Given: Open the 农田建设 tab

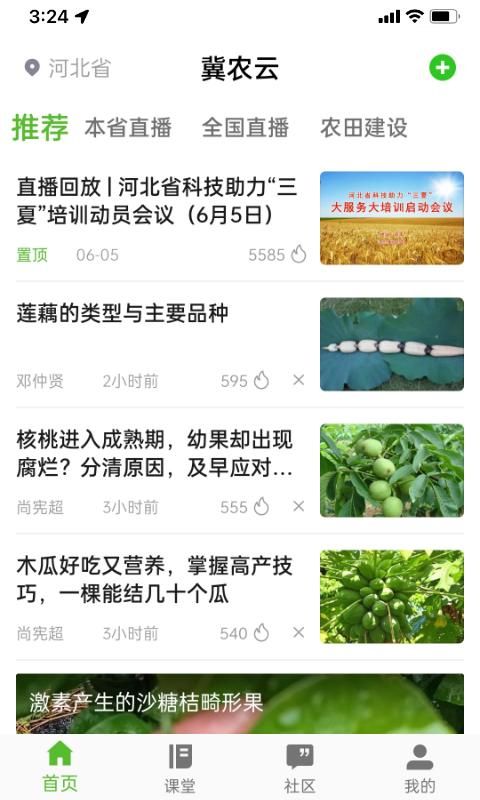Looking at the screenshot, I should click(x=364, y=128).
